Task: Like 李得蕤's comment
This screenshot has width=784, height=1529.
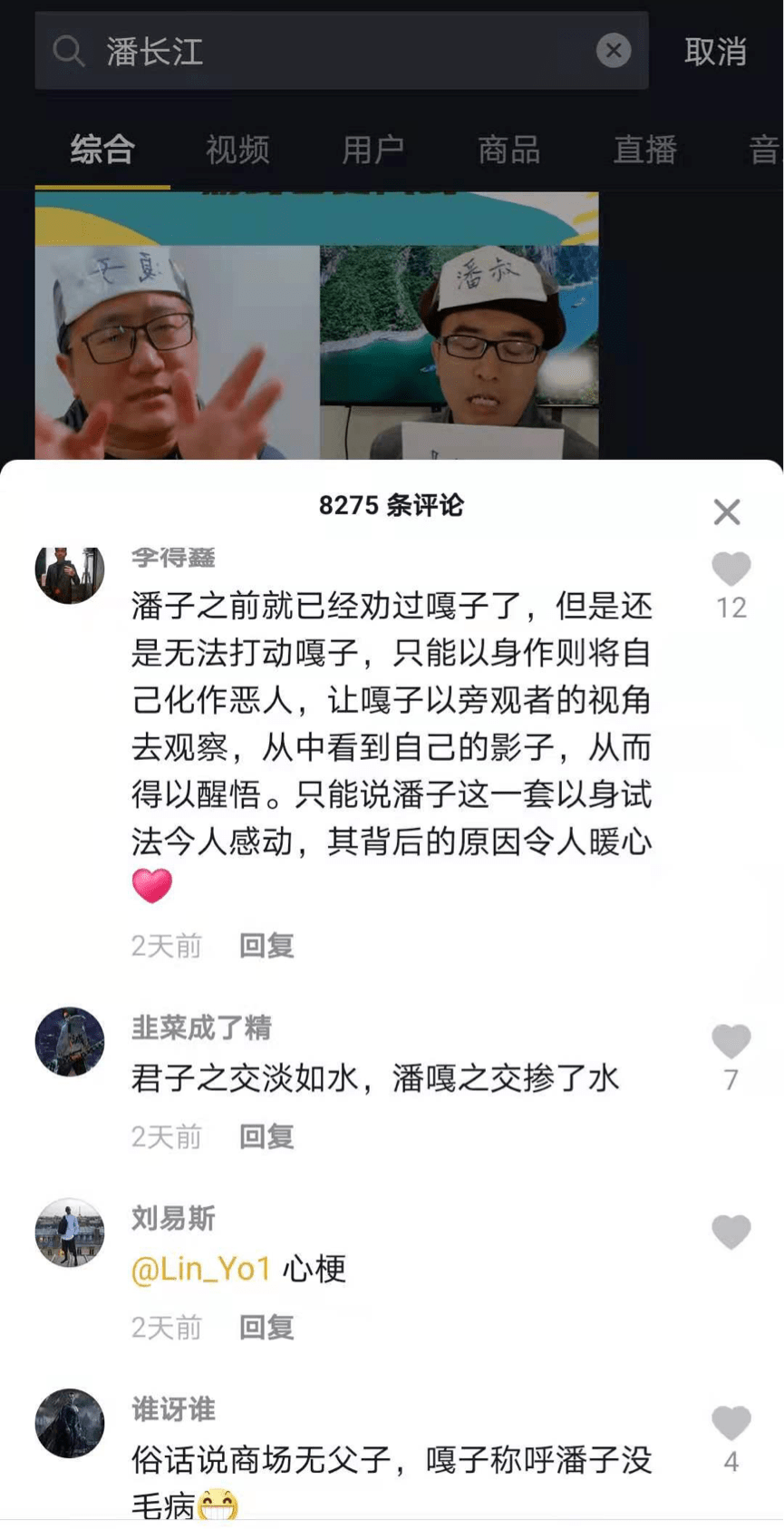Action: click(x=731, y=570)
